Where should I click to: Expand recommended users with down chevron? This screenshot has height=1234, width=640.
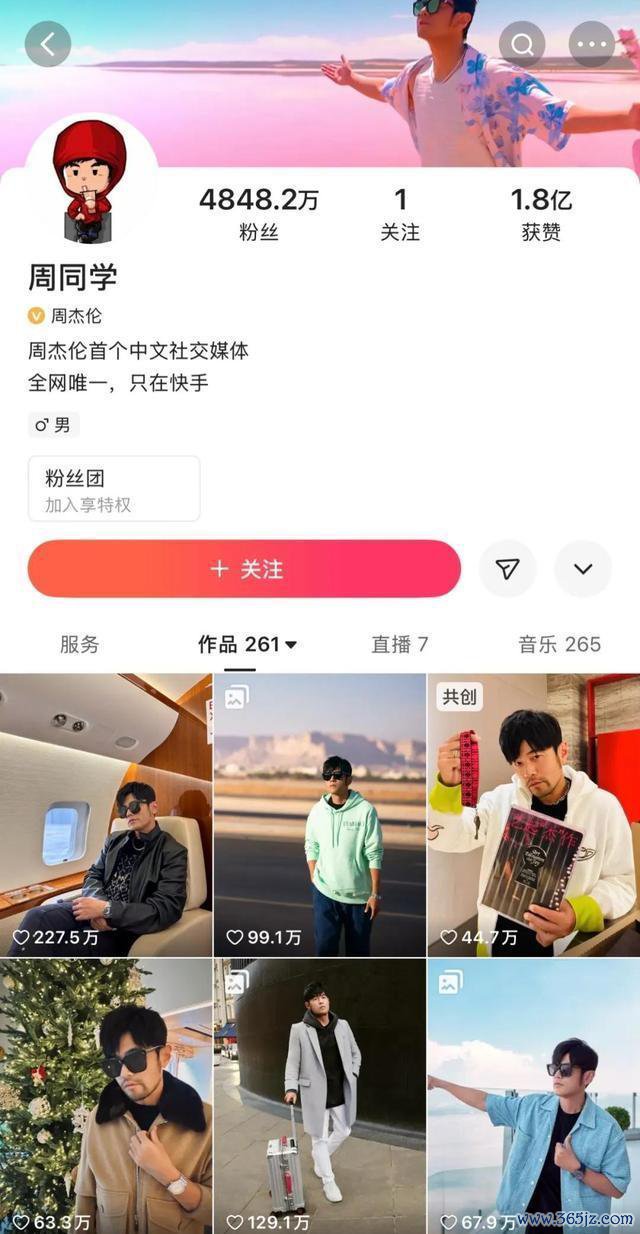[583, 569]
